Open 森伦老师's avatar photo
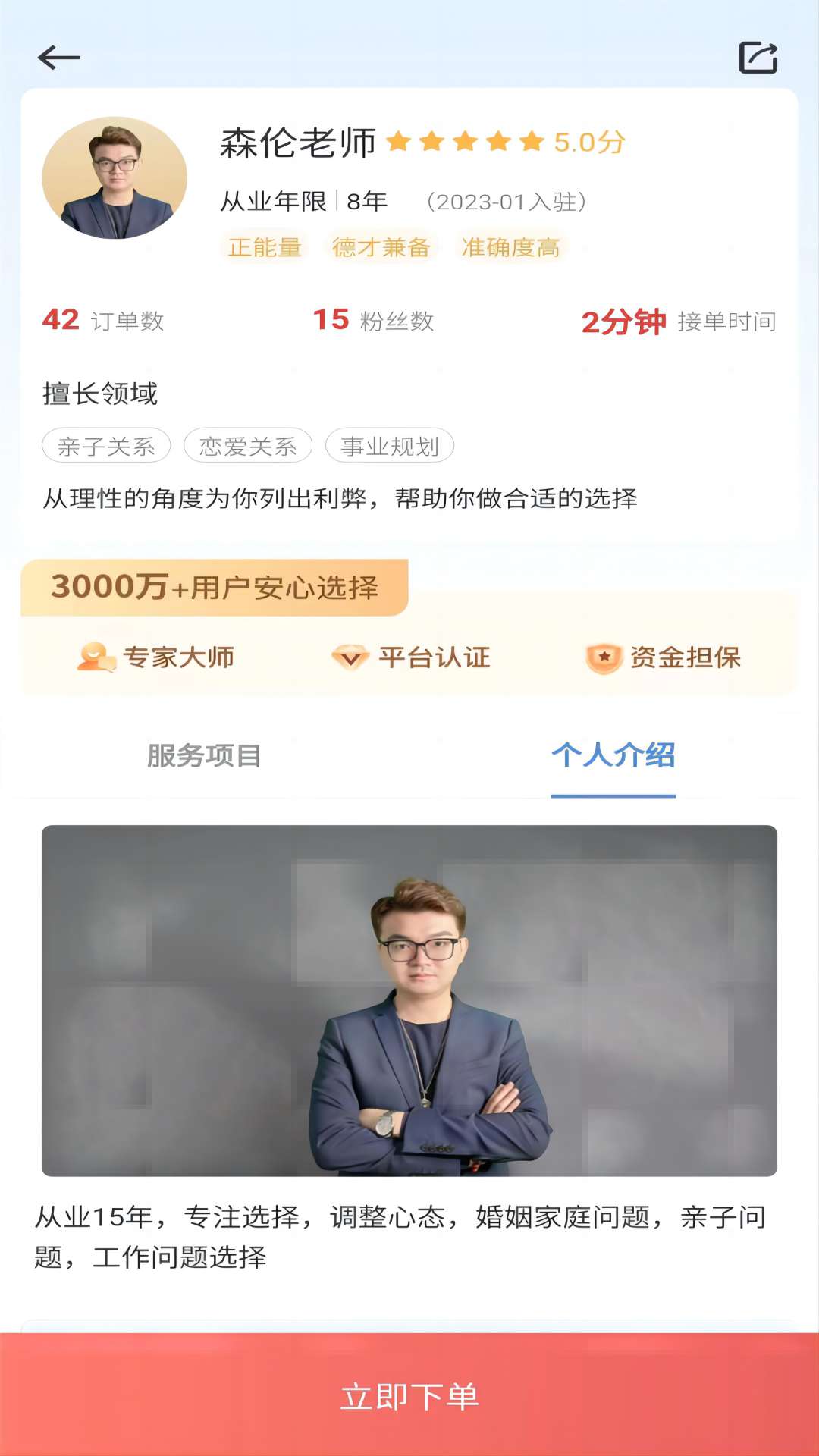The width and height of the screenshot is (819, 1456). pos(115,178)
